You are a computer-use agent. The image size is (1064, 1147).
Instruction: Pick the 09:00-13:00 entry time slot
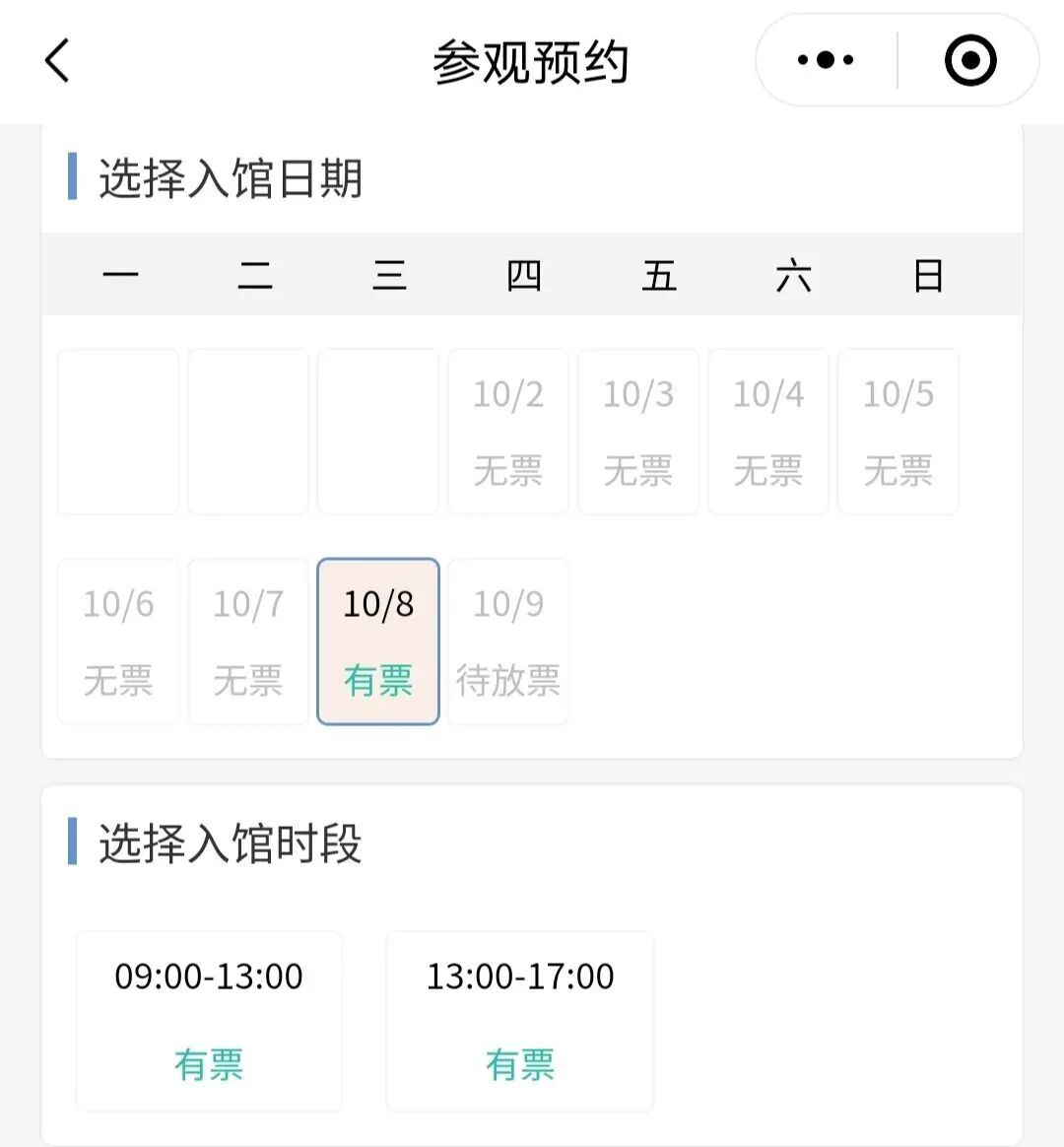209,1020
